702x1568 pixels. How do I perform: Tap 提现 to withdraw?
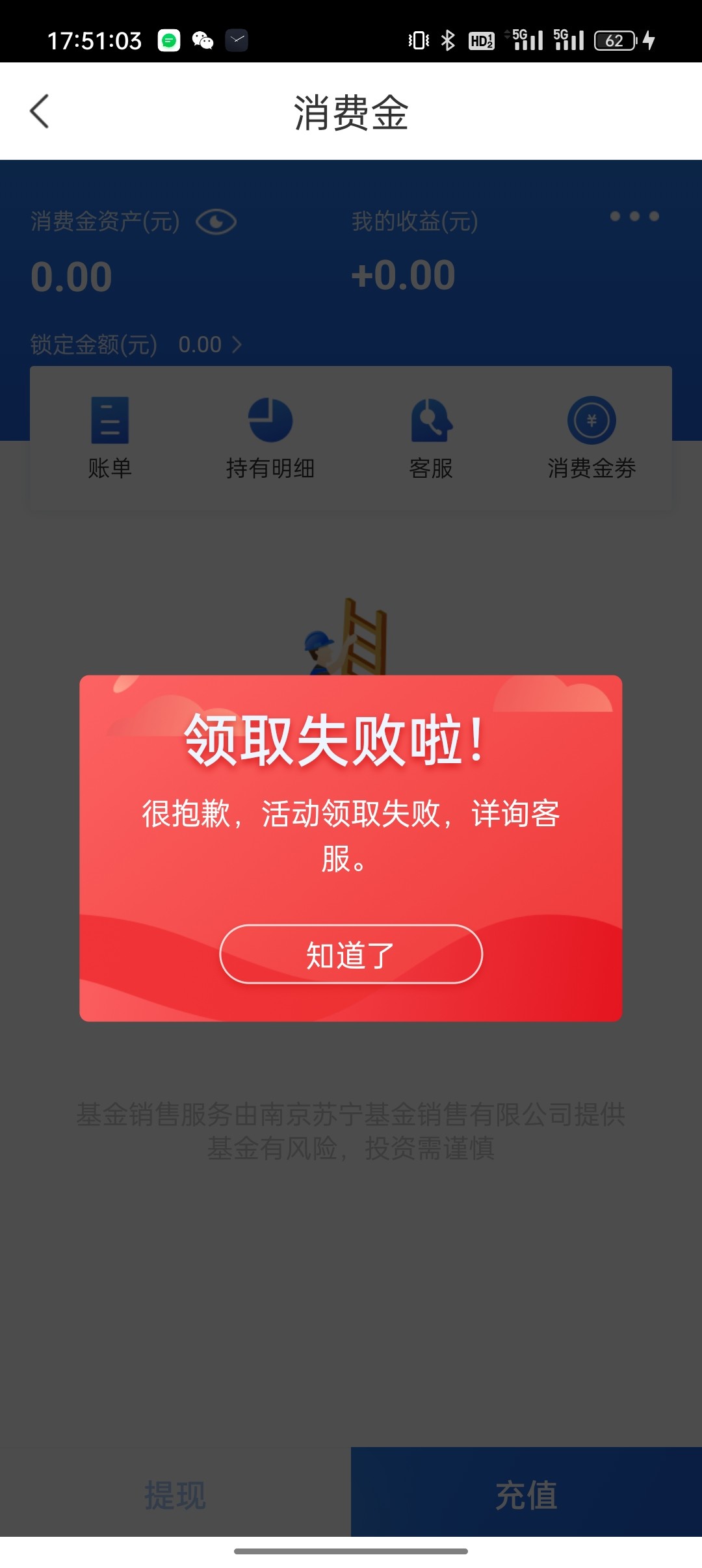point(175,1494)
